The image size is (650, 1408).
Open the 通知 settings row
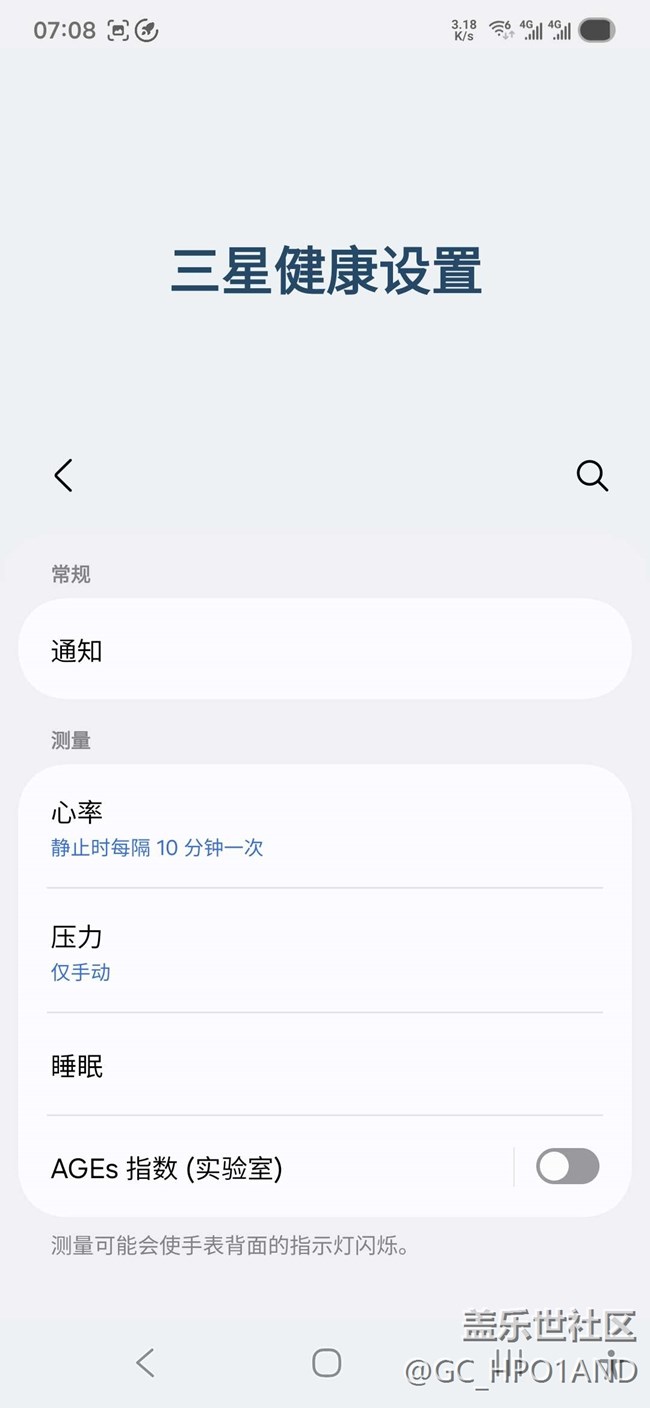tap(324, 651)
